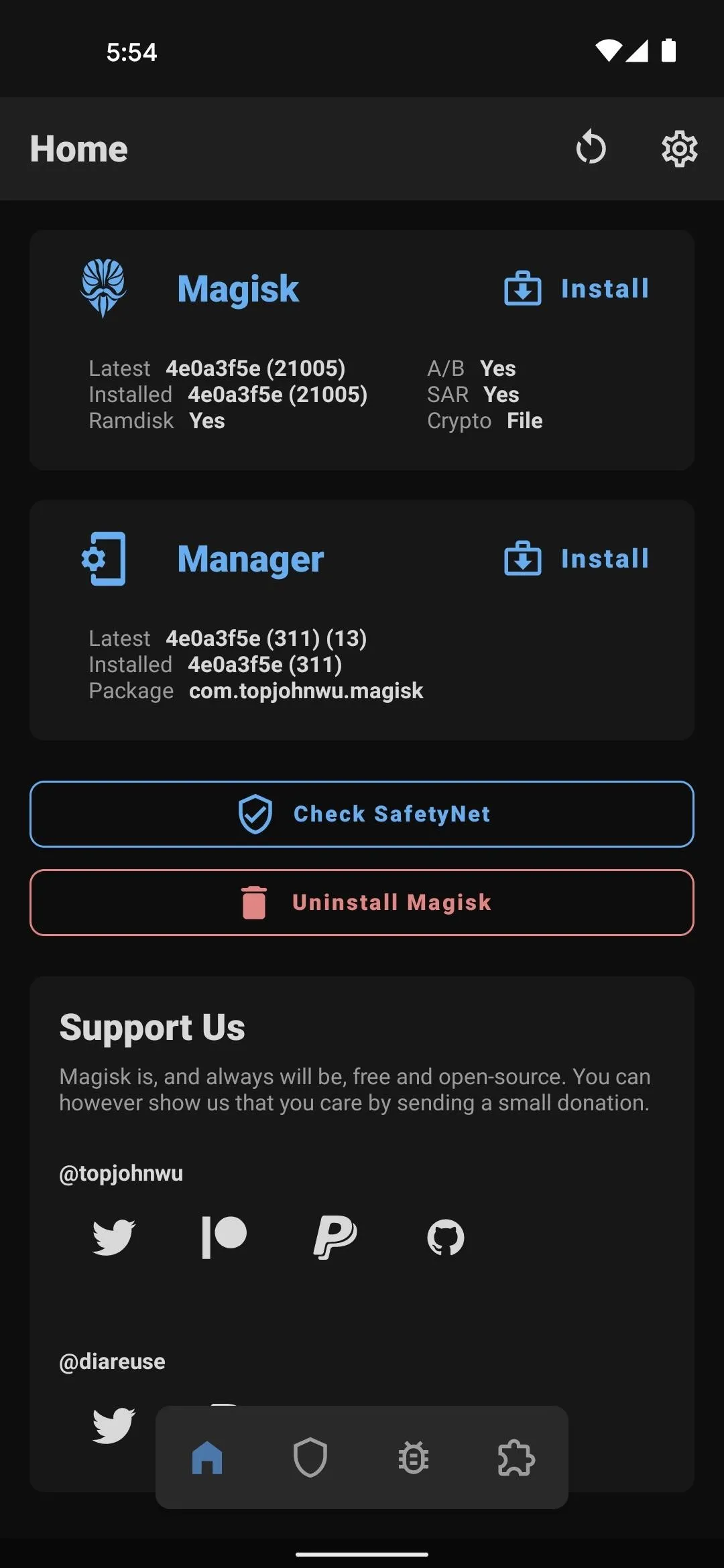The height and width of the screenshot is (1568, 724).
Task: Switch to the Modules puzzle tab
Action: pos(516,1457)
